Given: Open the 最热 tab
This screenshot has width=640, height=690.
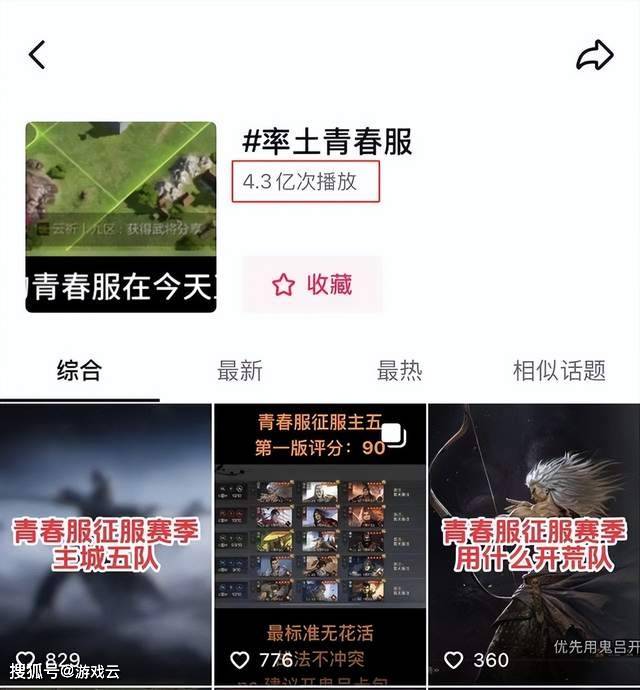Looking at the screenshot, I should [399, 371].
